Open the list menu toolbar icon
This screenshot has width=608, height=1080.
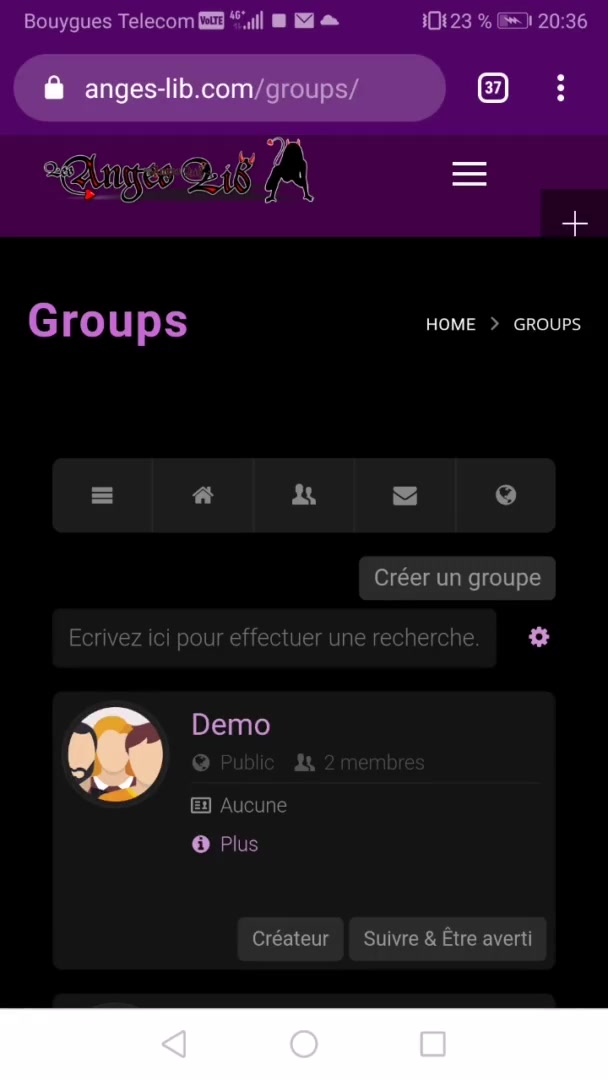tap(102, 496)
